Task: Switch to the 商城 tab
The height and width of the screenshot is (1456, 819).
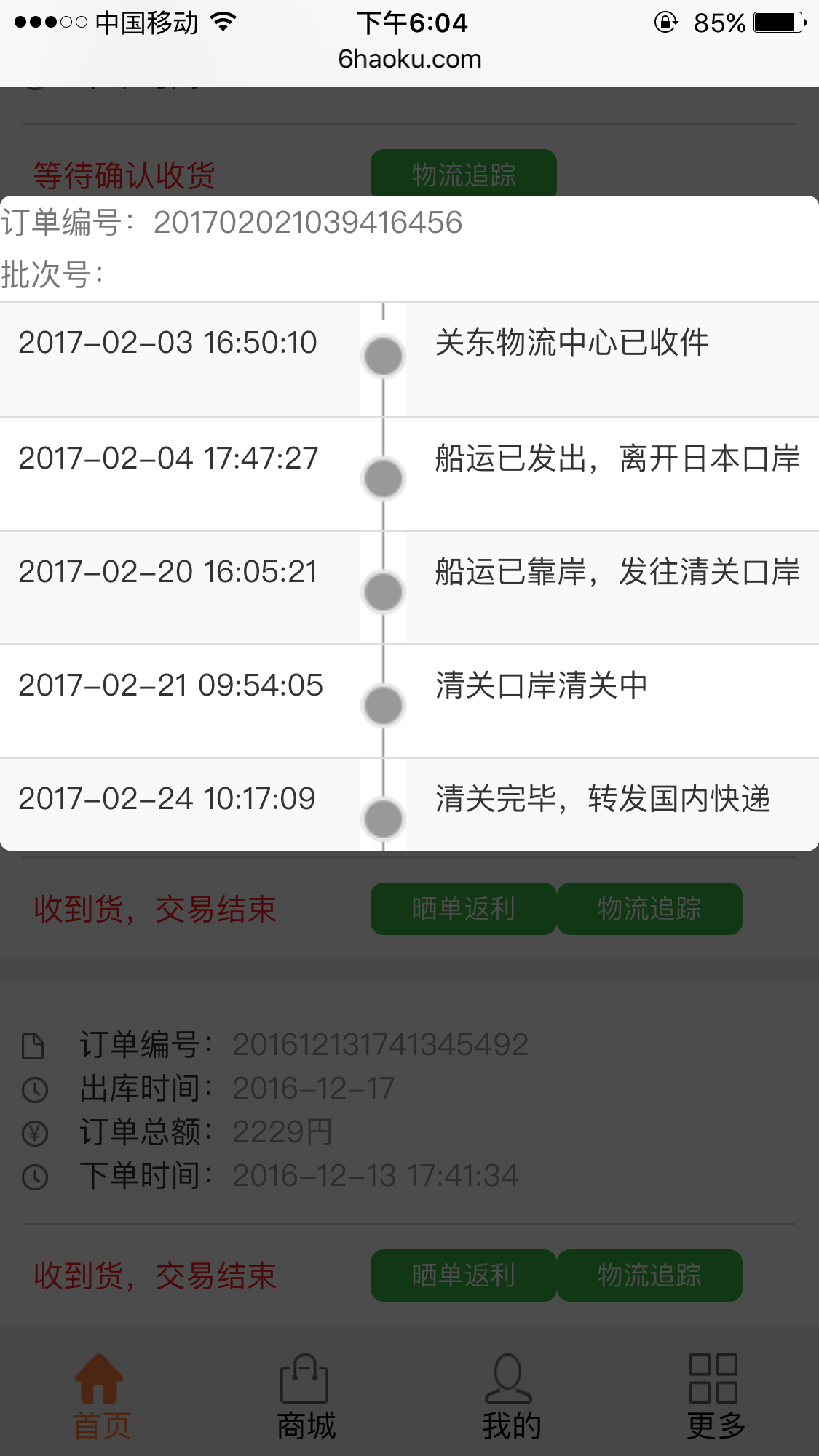Action: [x=306, y=1397]
